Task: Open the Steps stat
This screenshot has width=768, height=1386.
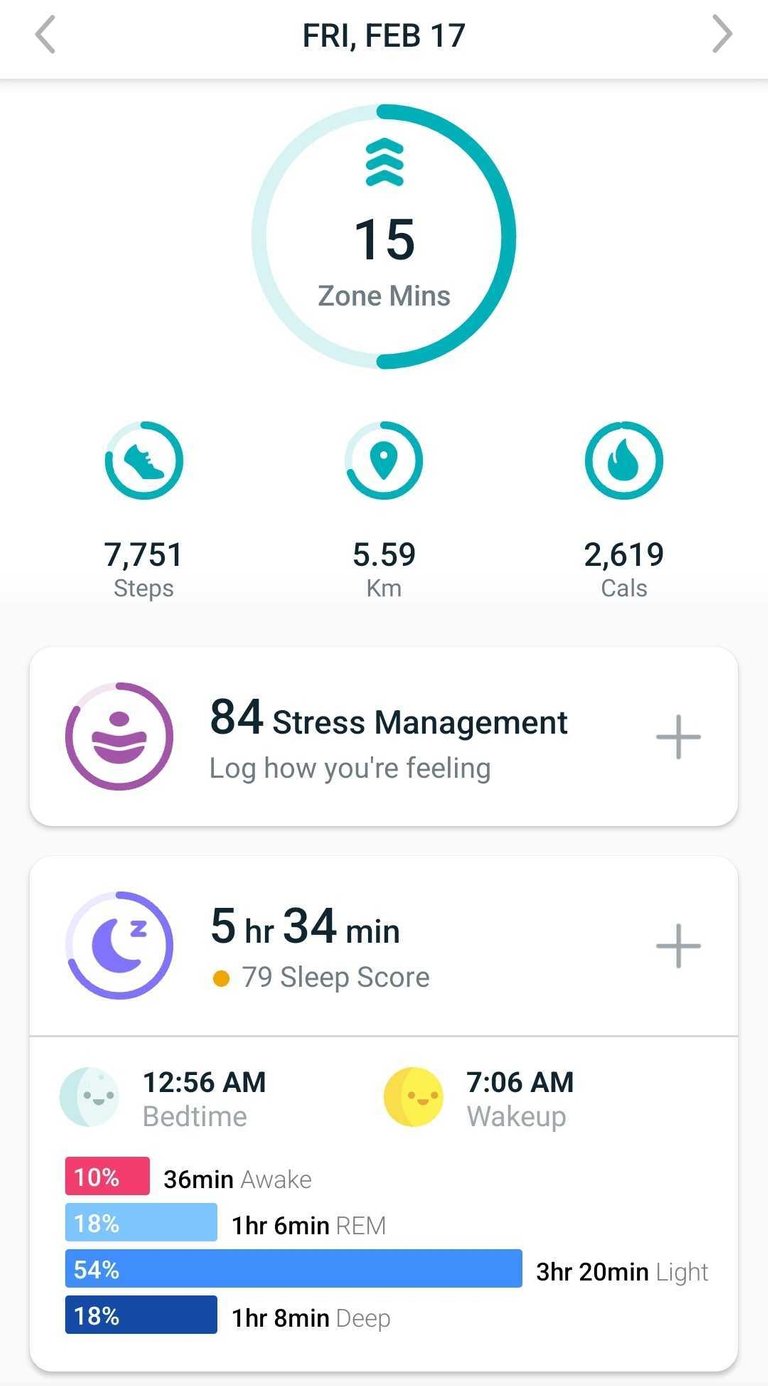Action: 144,510
